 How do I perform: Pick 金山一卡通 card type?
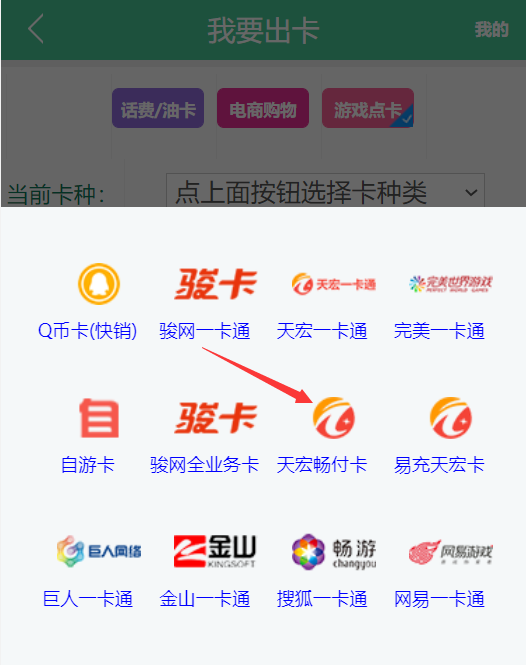(x=205, y=571)
